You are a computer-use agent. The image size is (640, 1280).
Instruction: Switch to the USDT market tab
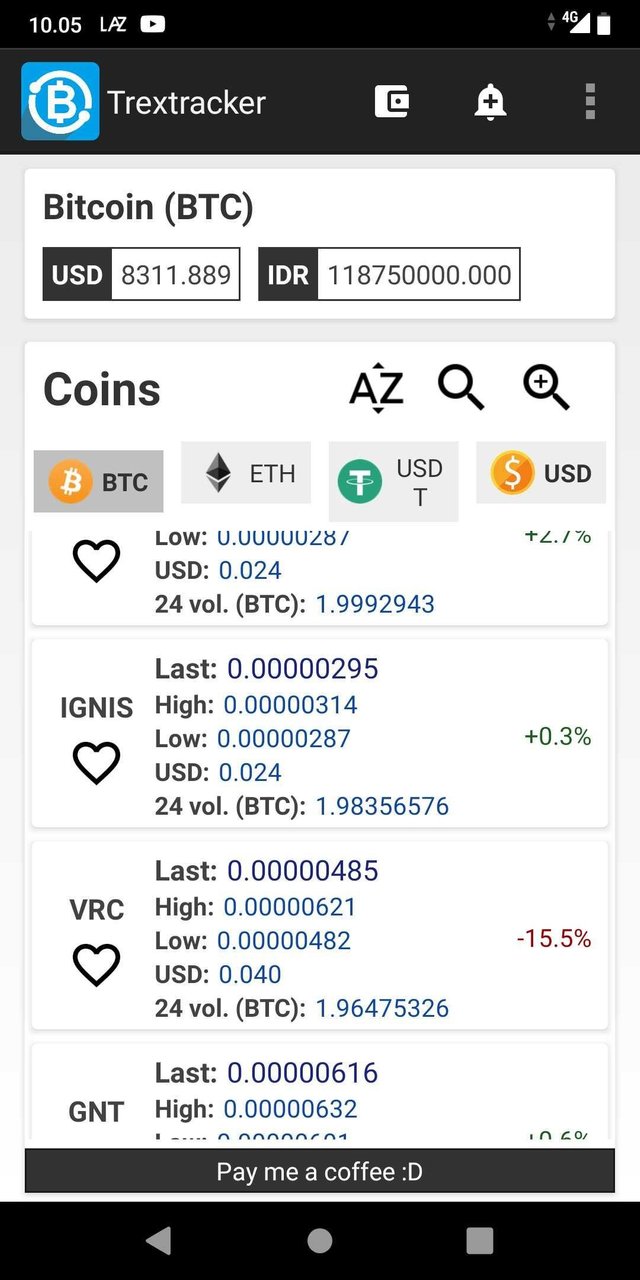pyautogui.click(x=393, y=482)
